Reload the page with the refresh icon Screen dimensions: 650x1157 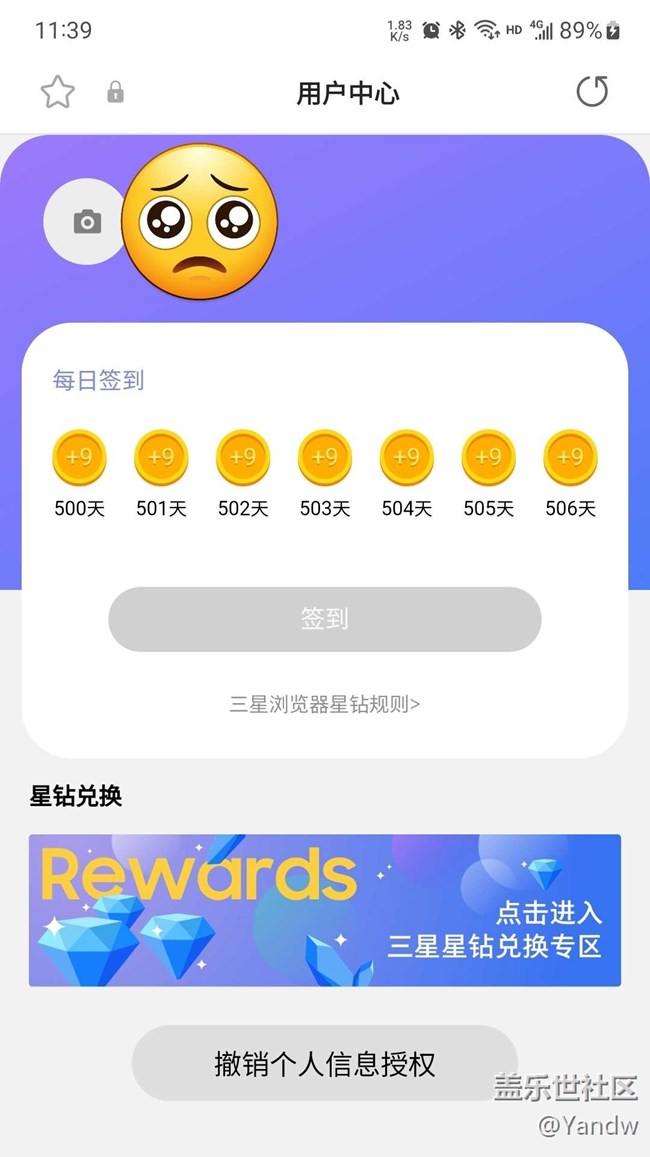click(592, 93)
